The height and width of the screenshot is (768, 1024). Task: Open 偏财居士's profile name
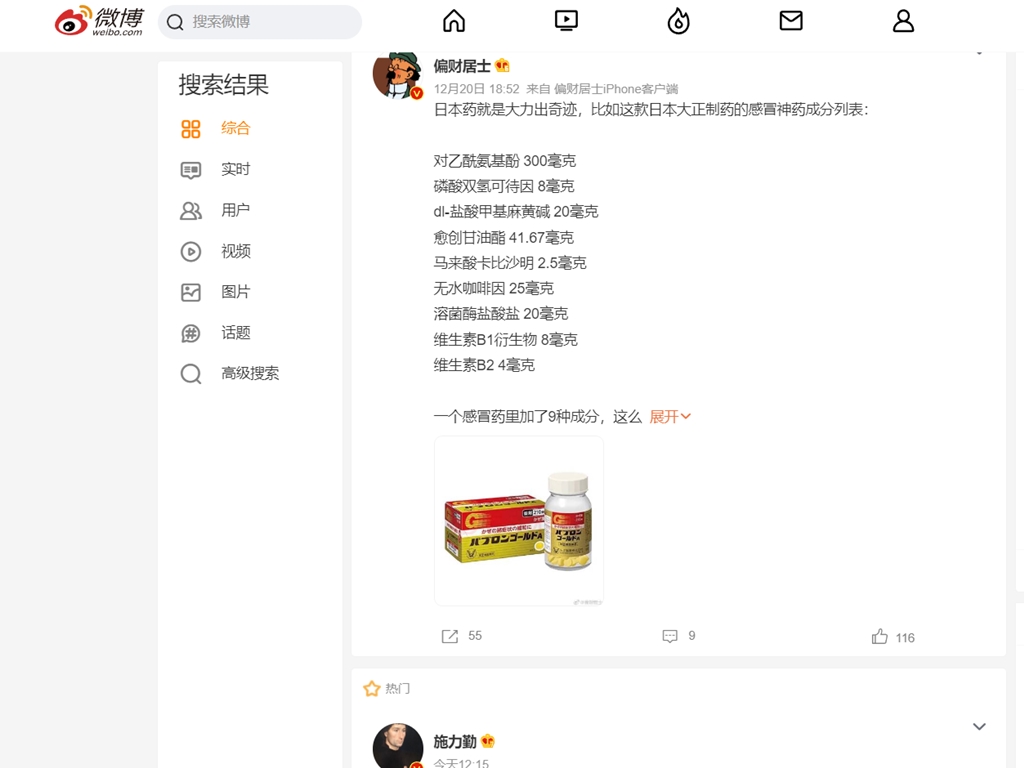[x=461, y=66]
